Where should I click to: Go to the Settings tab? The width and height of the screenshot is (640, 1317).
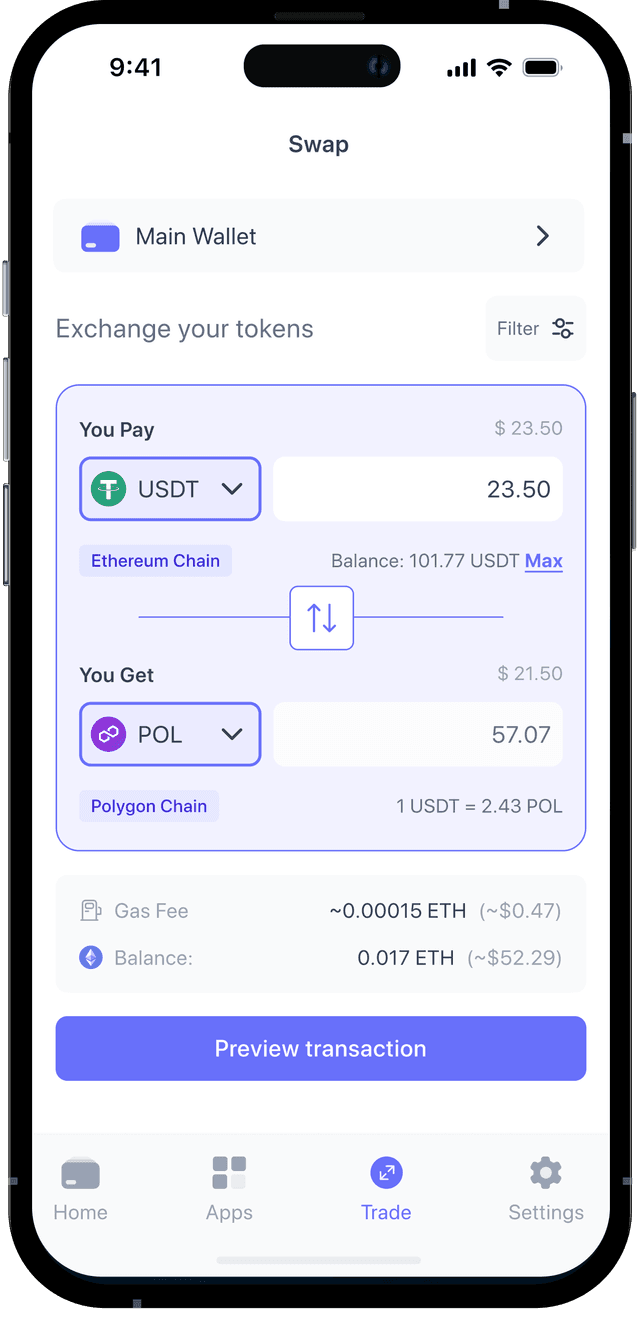(x=545, y=1190)
